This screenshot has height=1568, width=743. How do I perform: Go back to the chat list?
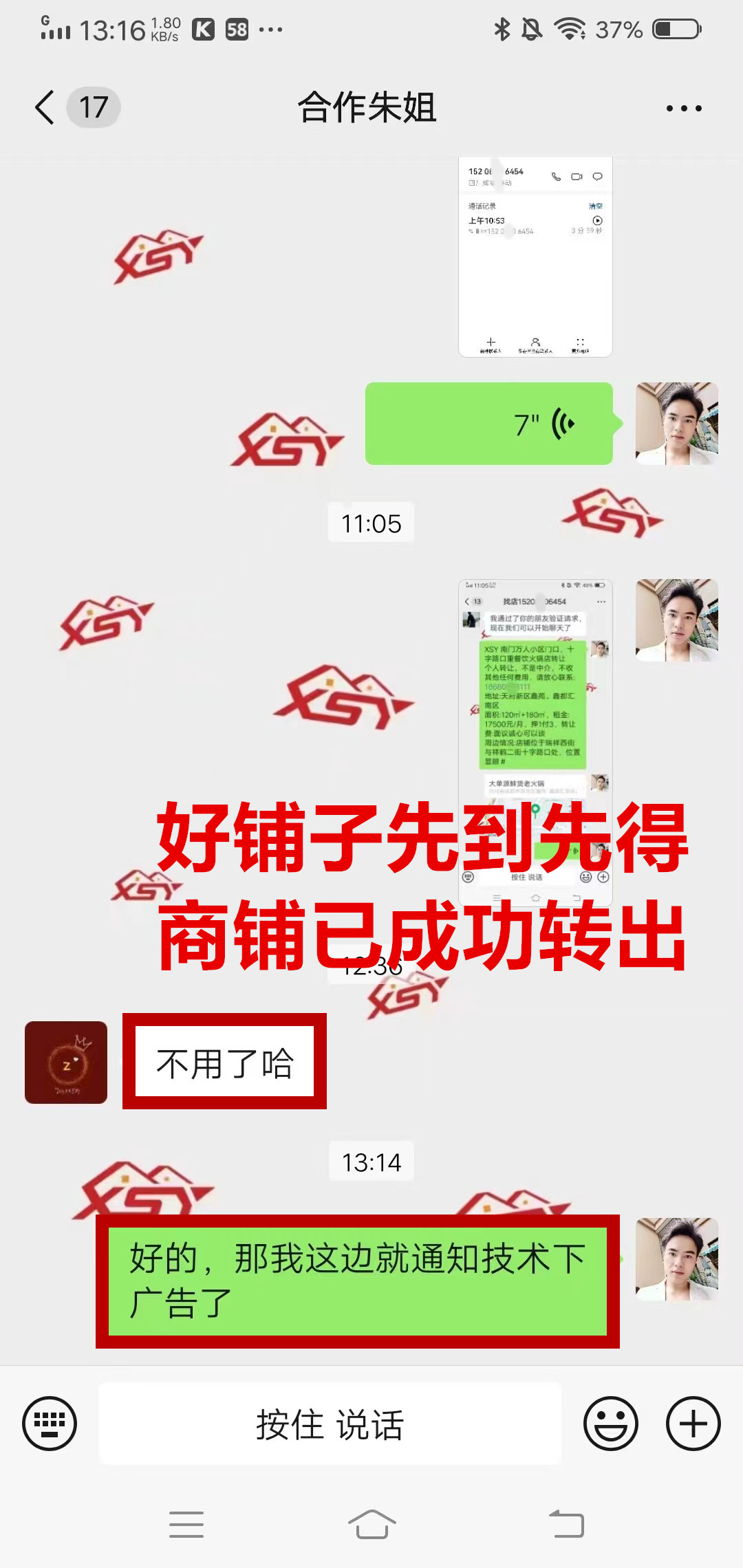45,107
